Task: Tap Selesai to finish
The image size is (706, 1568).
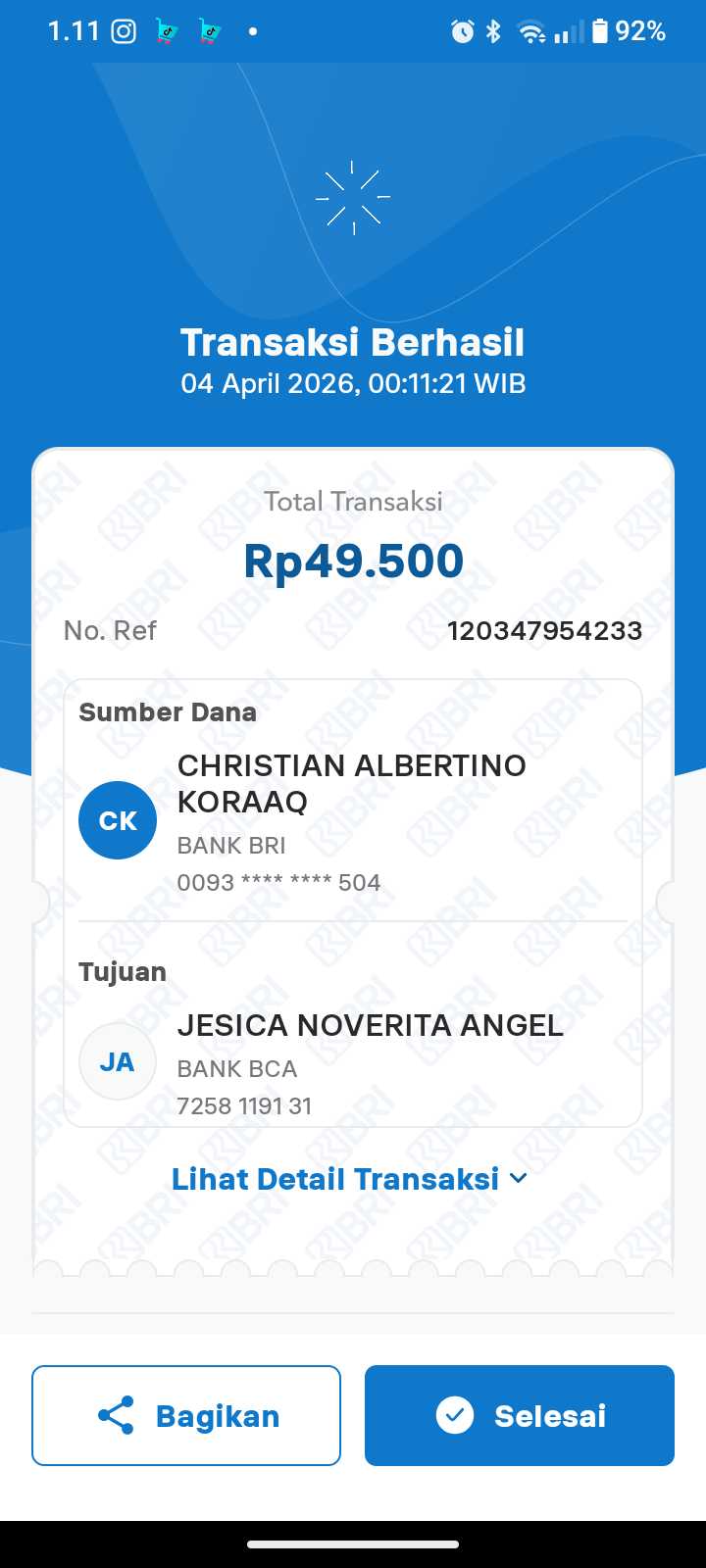Action: click(x=520, y=1415)
